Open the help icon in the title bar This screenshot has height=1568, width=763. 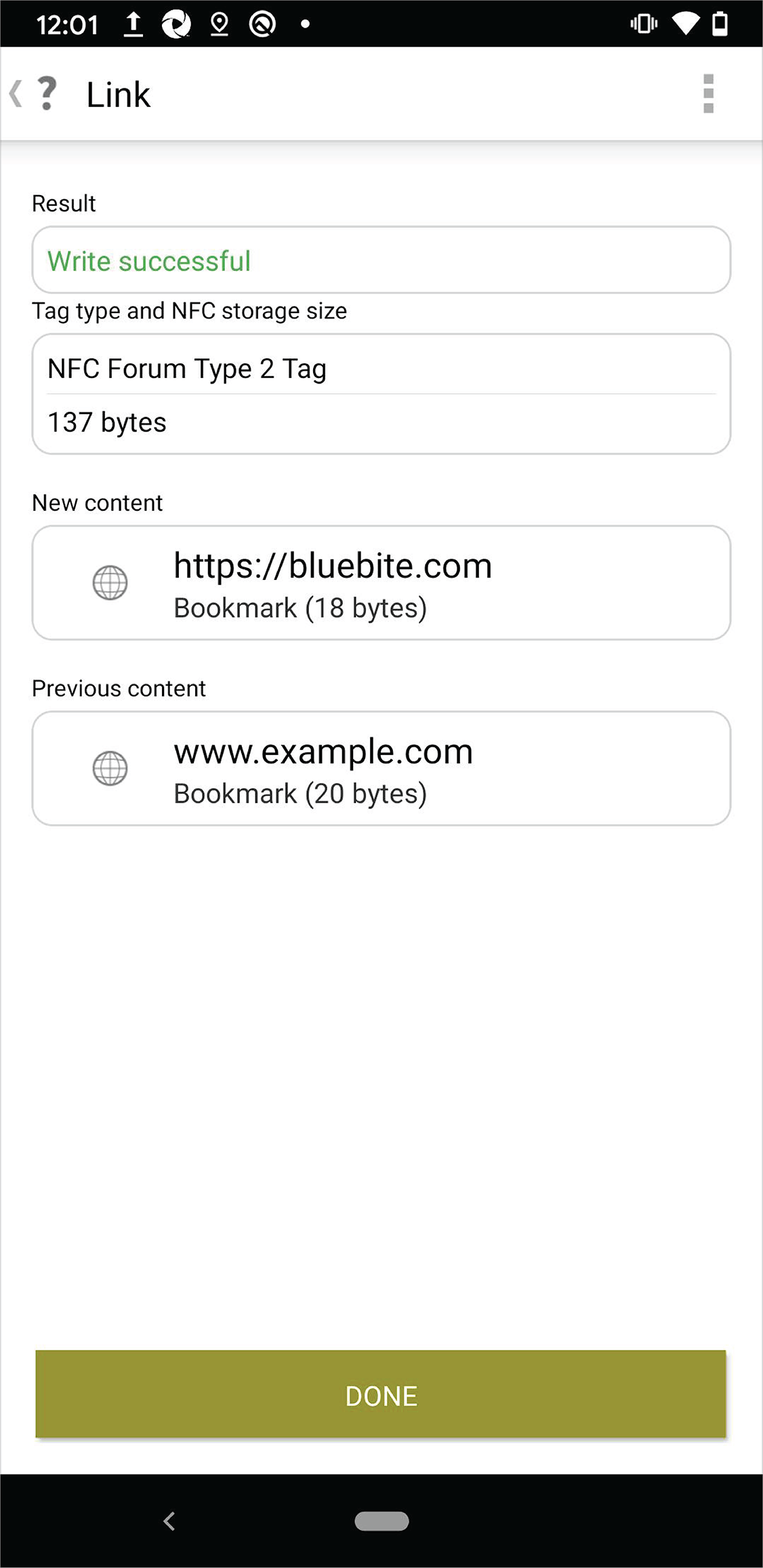coord(45,93)
